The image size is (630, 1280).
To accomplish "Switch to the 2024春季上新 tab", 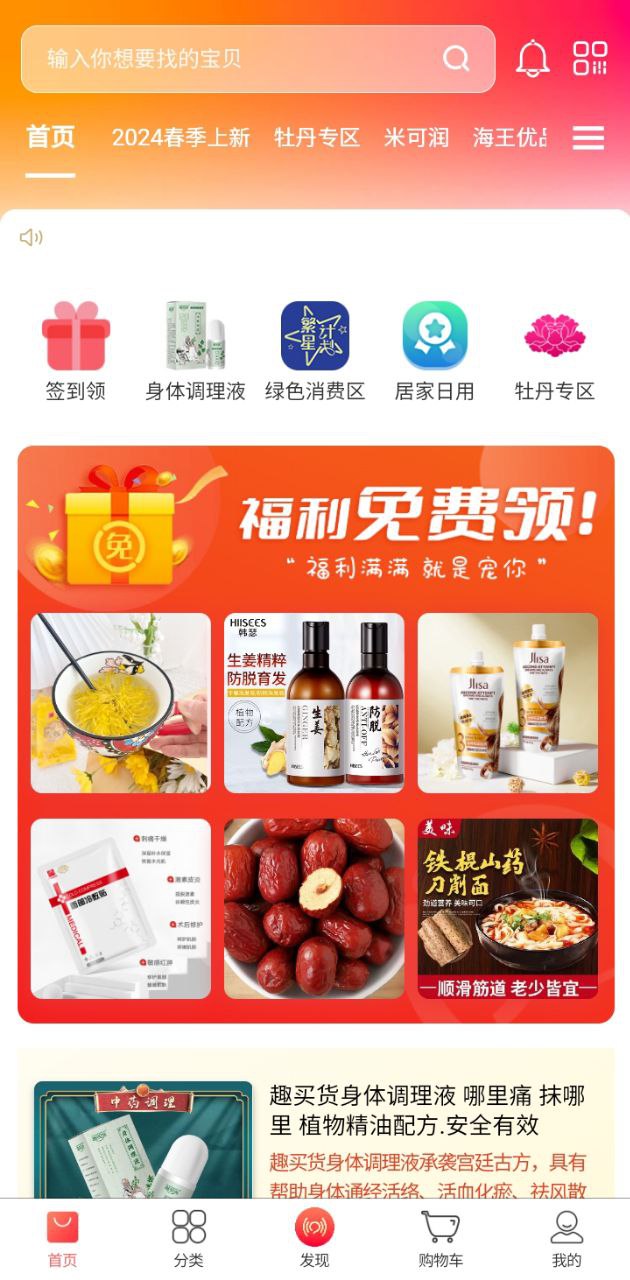I will pyautogui.click(x=180, y=138).
